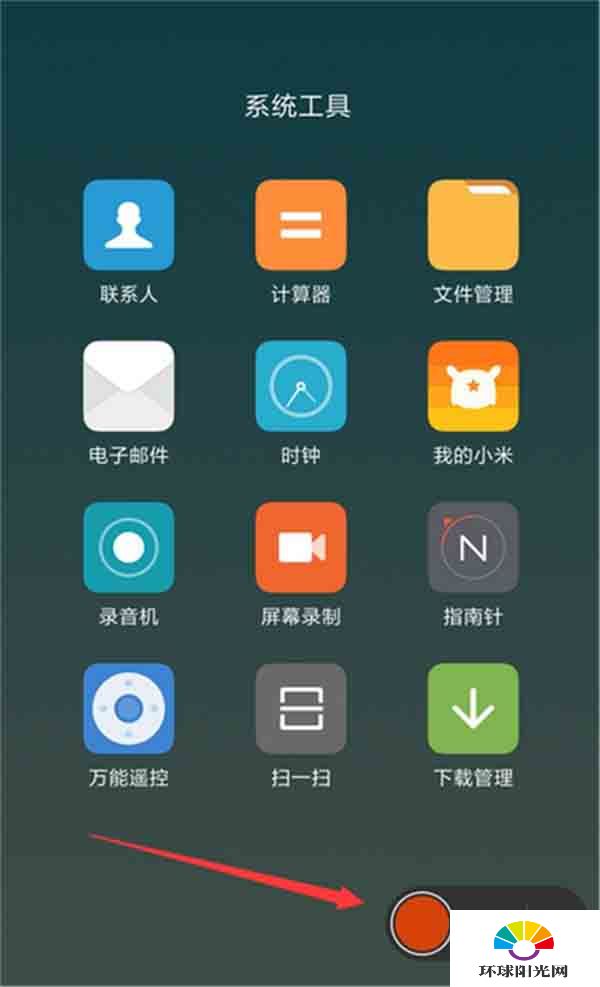Open the 录音机 voice recorder

click(129, 547)
